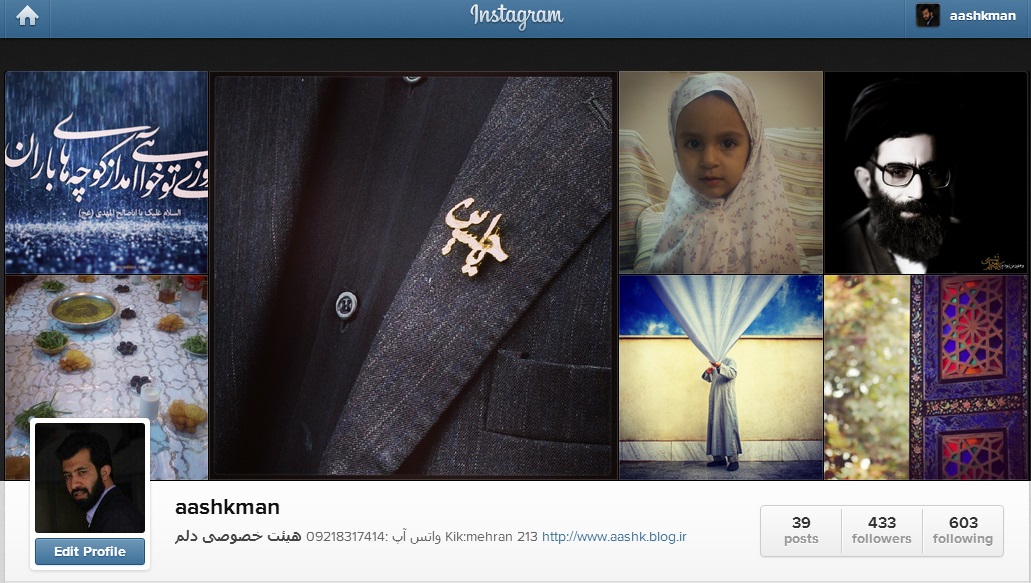Open the gold lapel pin photo
The image size is (1031, 583).
click(x=413, y=275)
